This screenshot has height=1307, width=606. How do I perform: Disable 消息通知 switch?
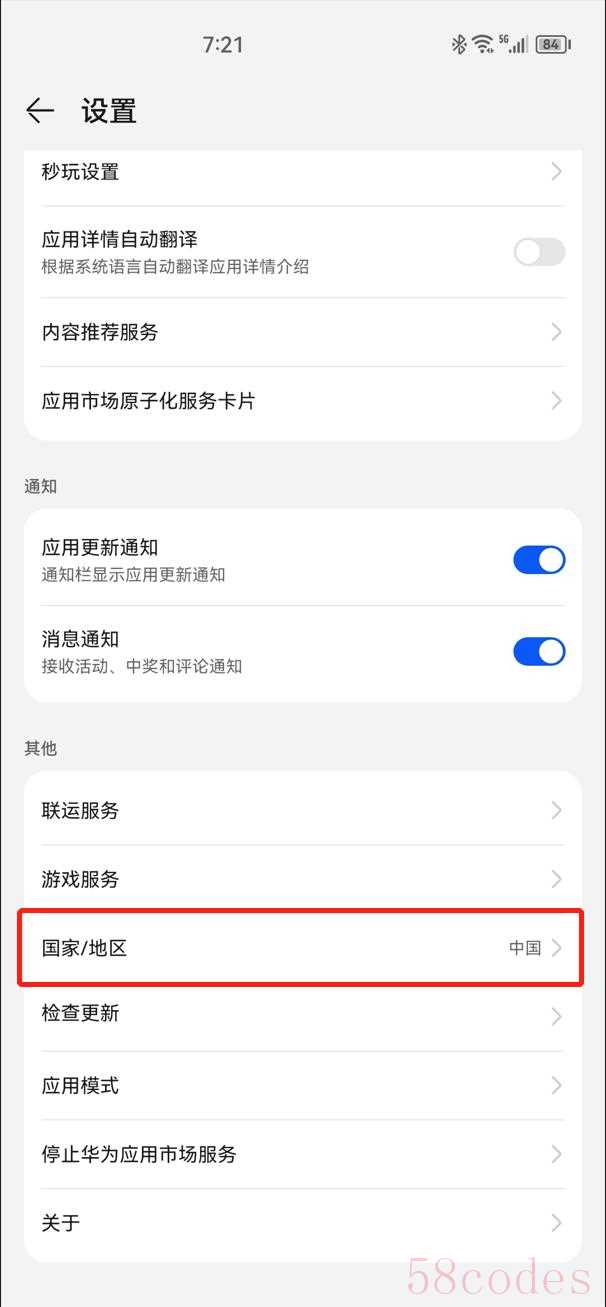[539, 652]
